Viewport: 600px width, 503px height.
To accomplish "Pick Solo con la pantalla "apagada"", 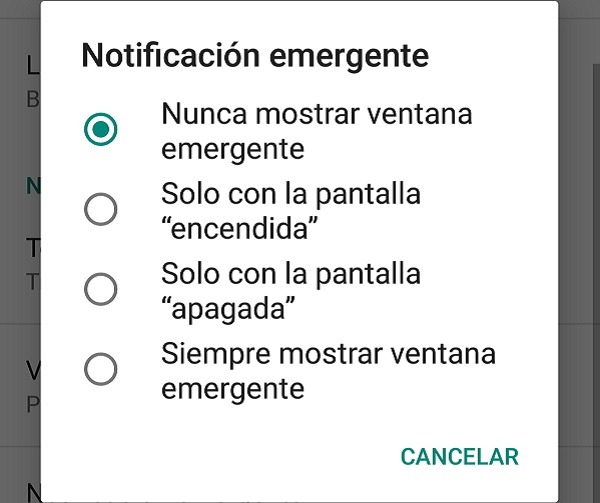I will (101, 290).
